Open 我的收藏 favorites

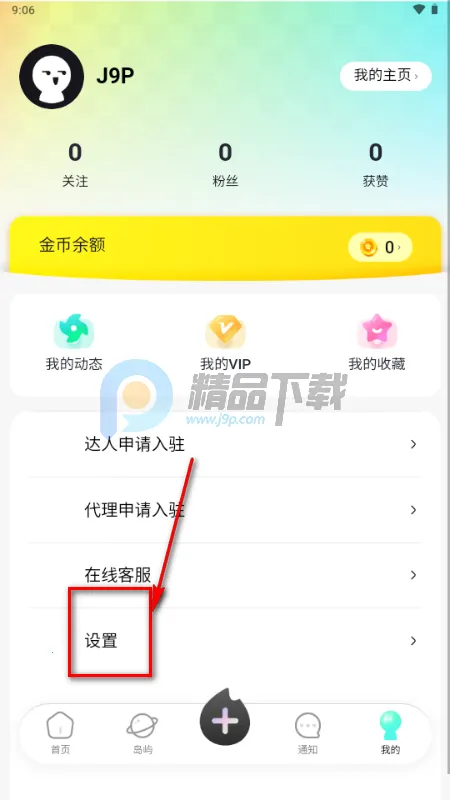[377, 342]
